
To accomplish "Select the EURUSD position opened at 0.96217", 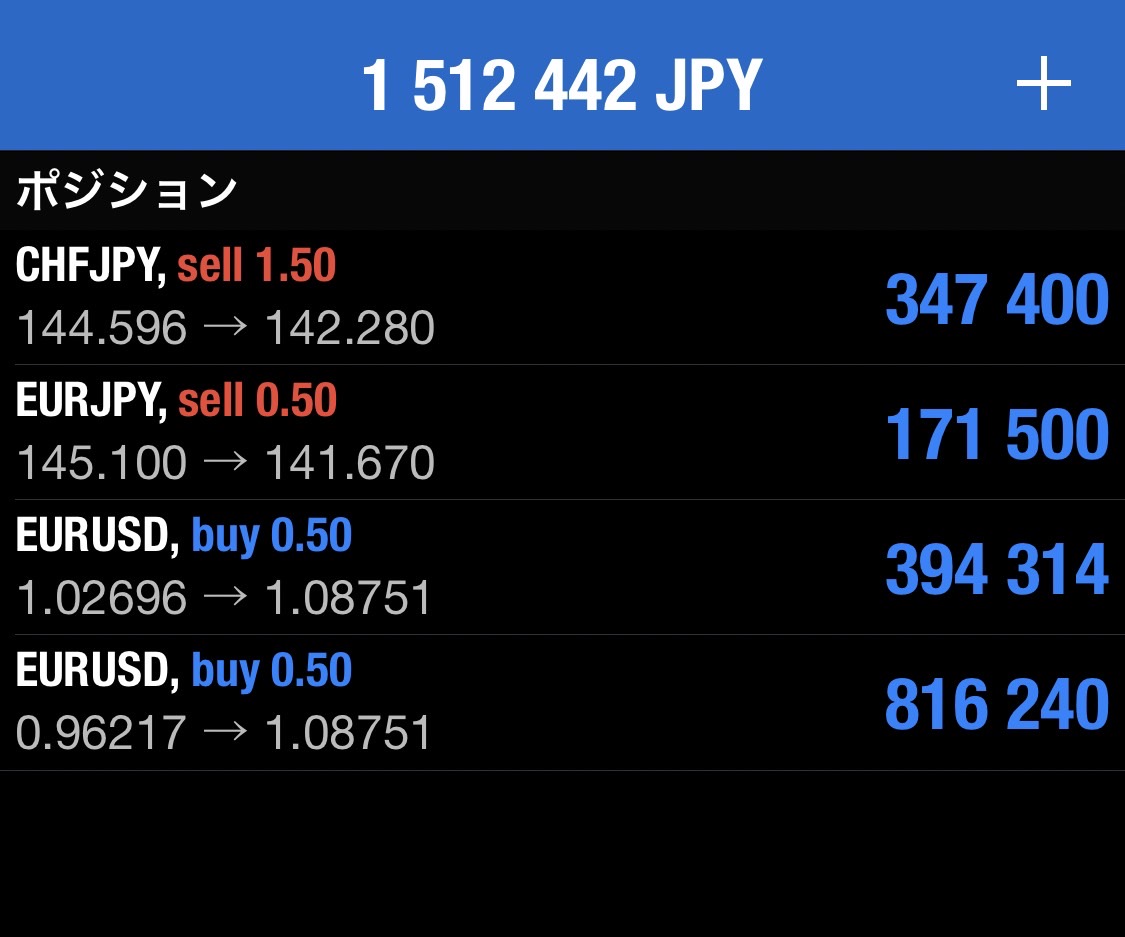I will click(x=562, y=703).
